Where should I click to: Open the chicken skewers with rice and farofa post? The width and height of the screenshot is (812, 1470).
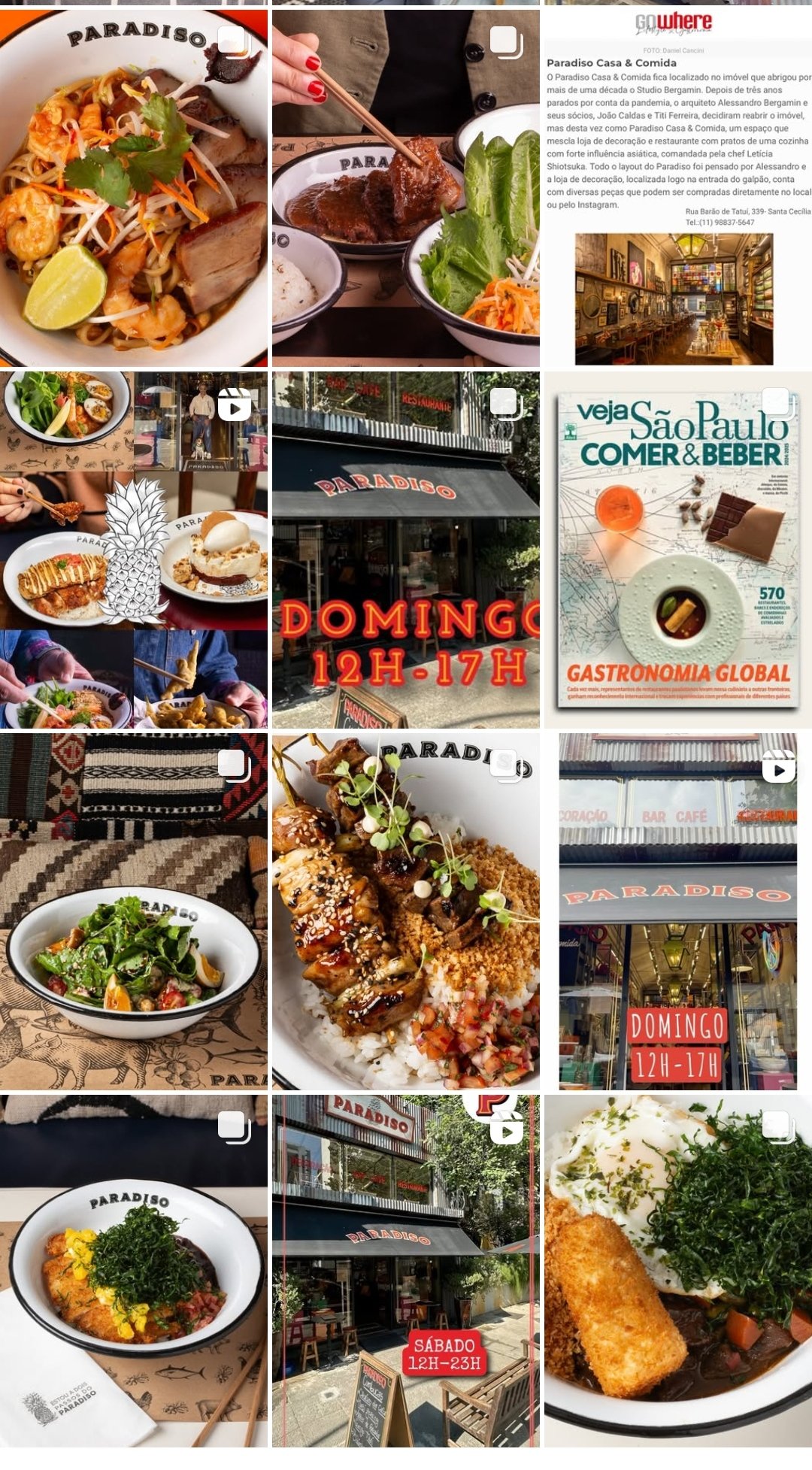tap(405, 911)
